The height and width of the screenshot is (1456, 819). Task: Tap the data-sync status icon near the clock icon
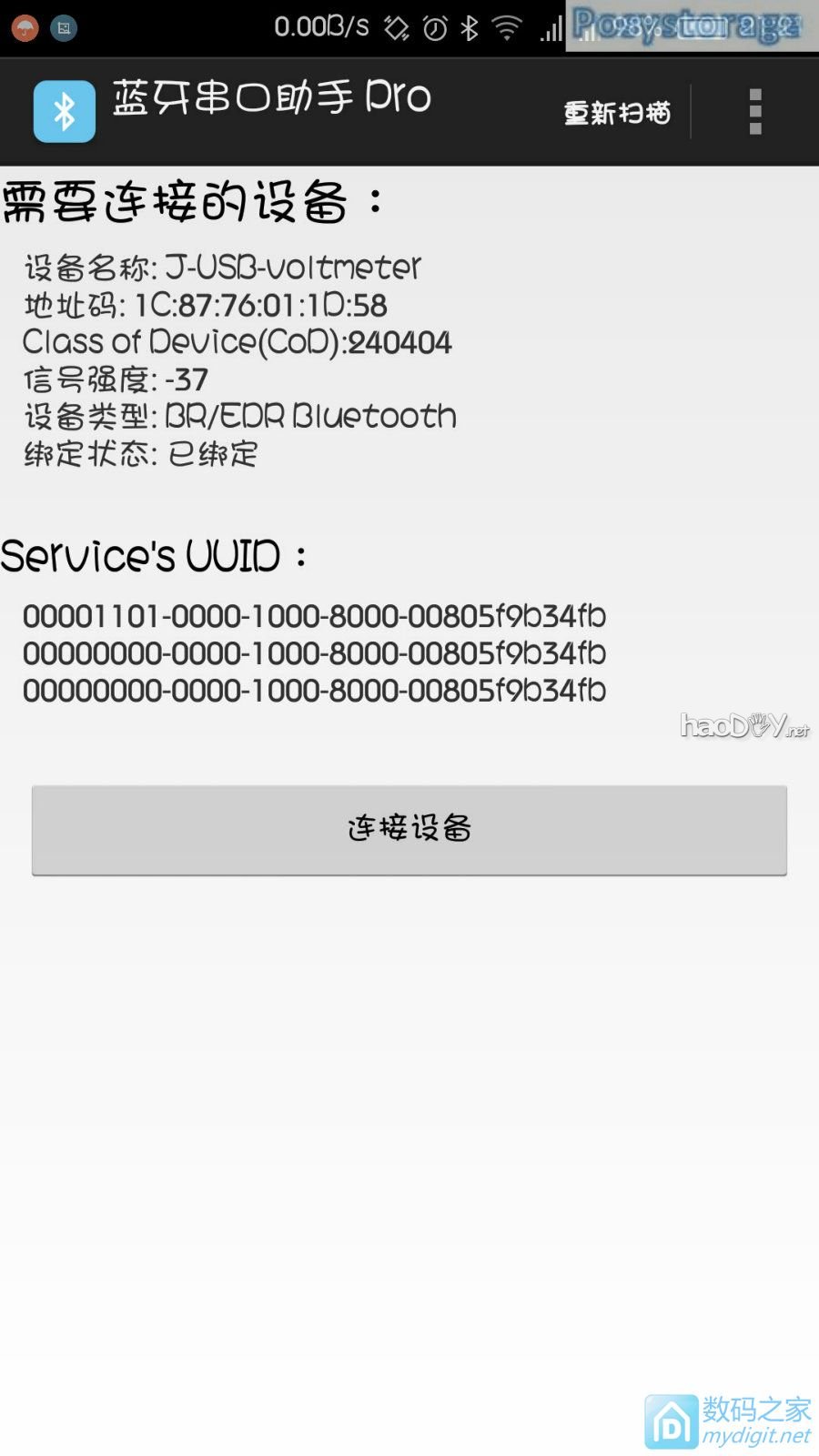coord(396,28)
